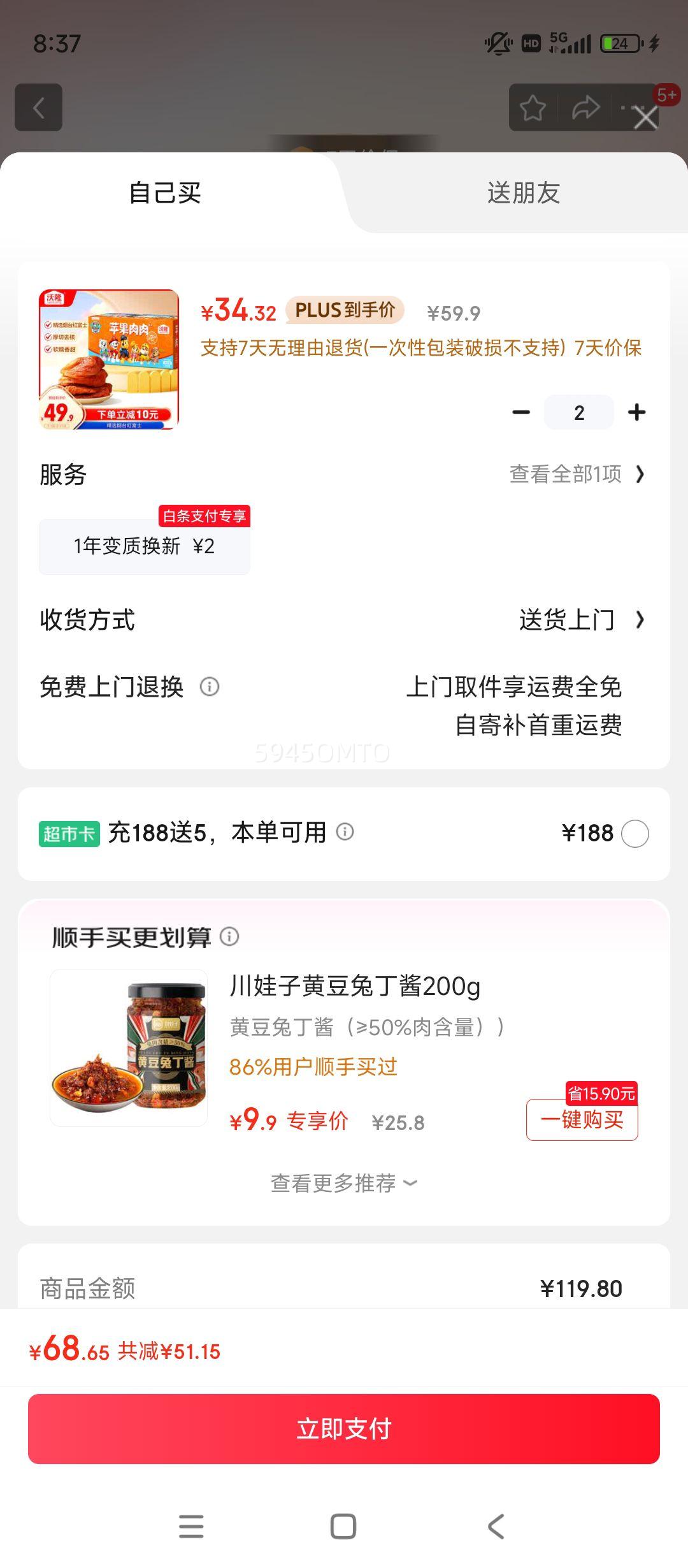Open recent apps from the navigation bar

[x=191, y=1527]
